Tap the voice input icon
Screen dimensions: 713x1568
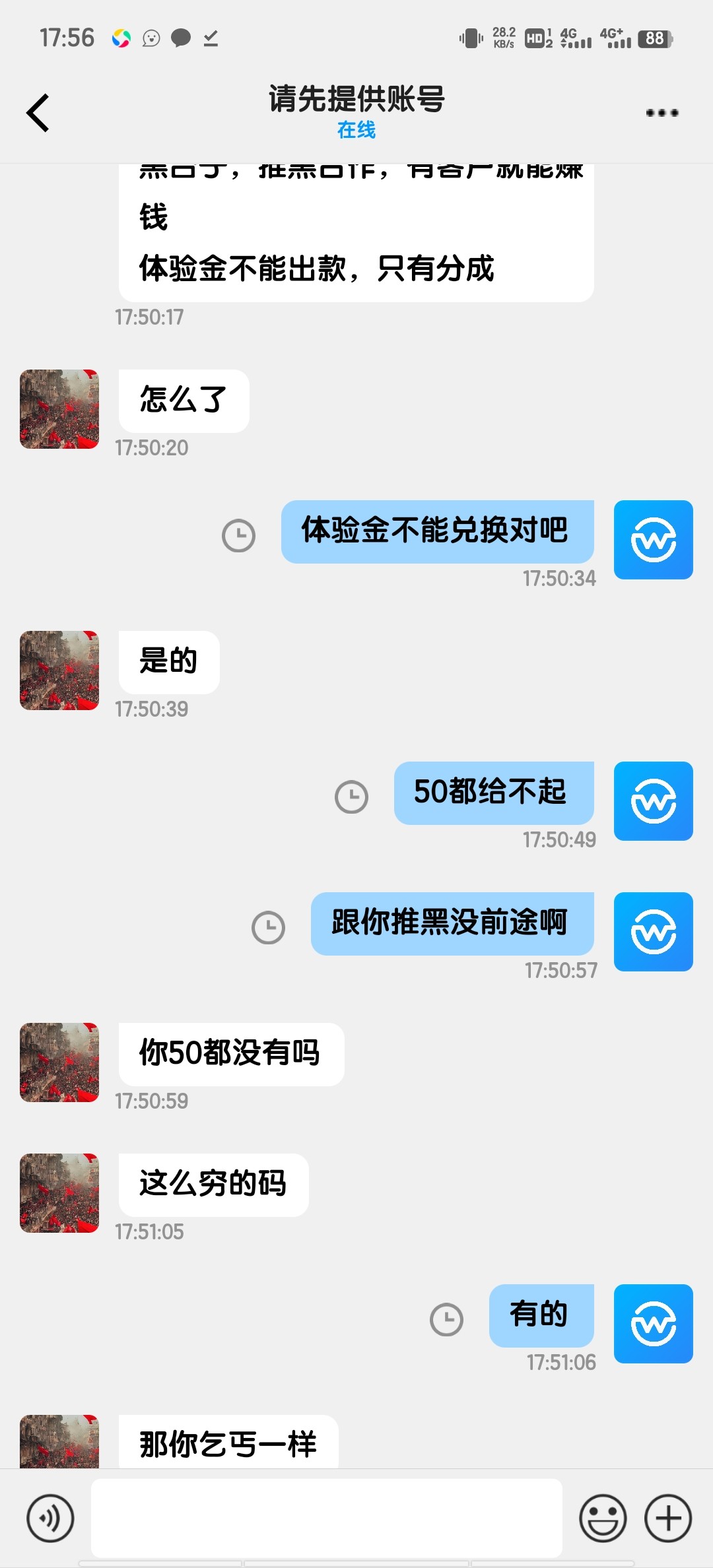pyautogui.click(x=50, y=1519)
